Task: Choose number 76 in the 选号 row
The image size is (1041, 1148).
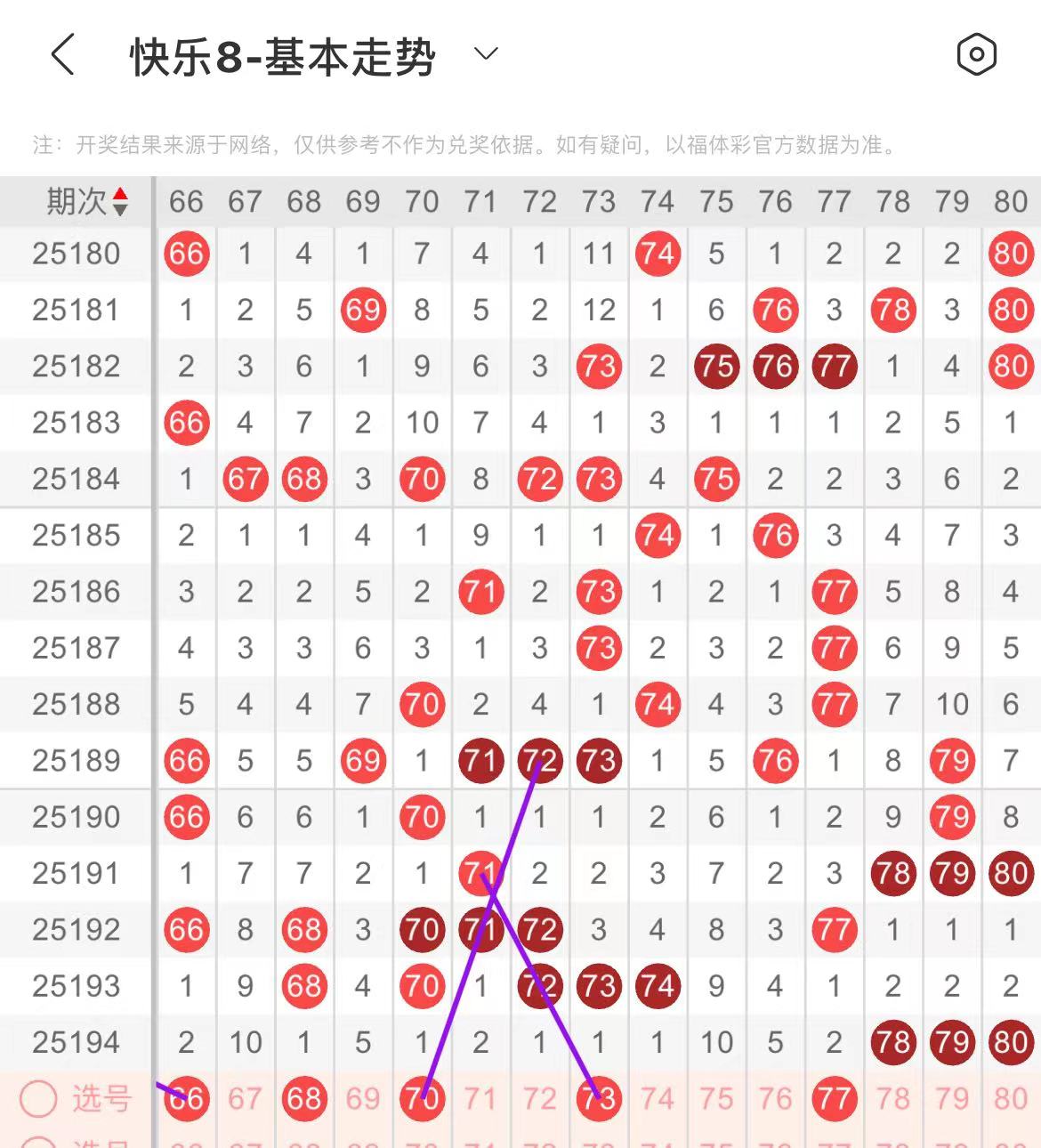Action: coord(775,1099)
